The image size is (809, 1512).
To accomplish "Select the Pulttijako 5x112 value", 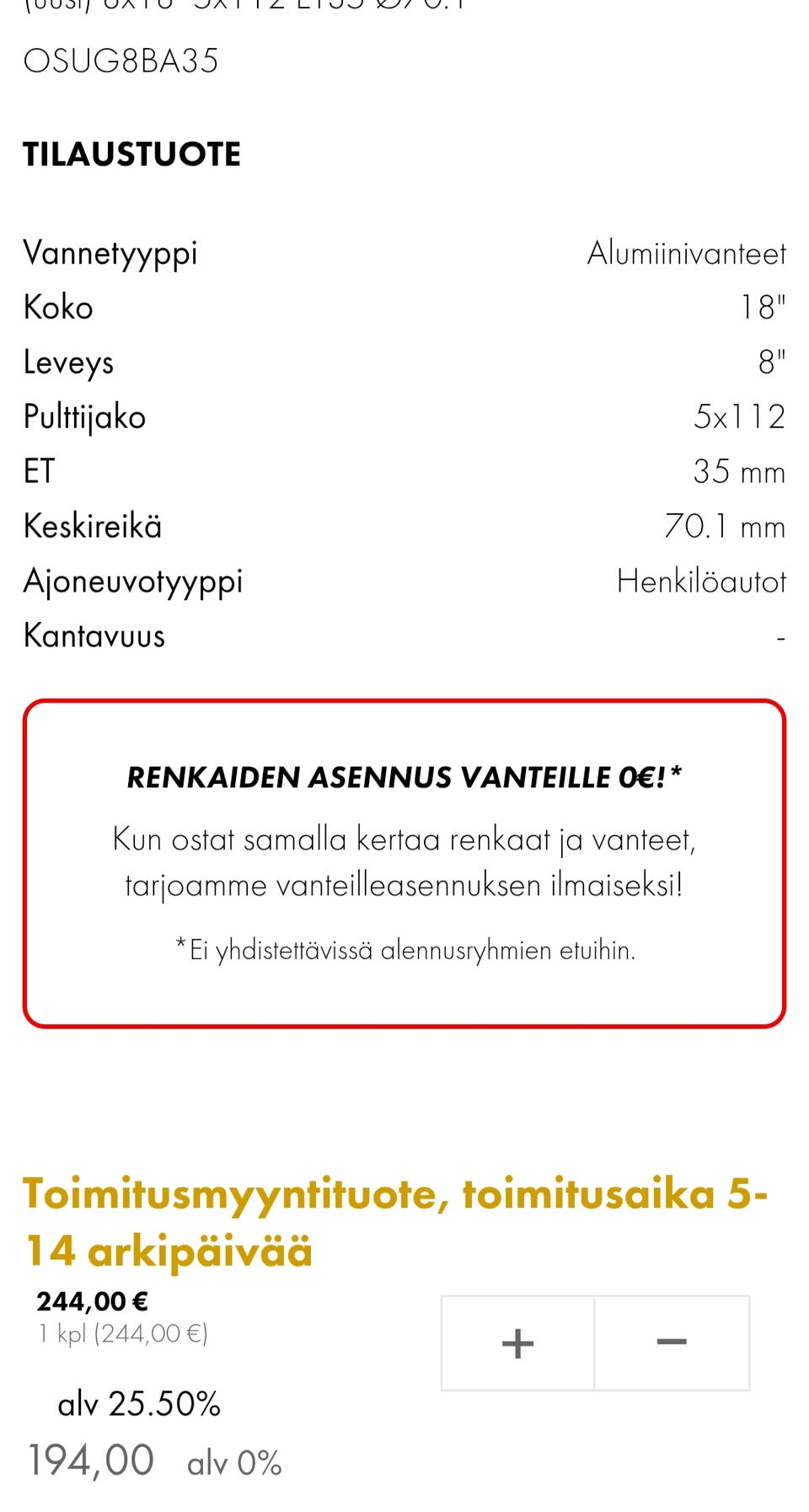I will pyautogui.click(x=739, y=416).
